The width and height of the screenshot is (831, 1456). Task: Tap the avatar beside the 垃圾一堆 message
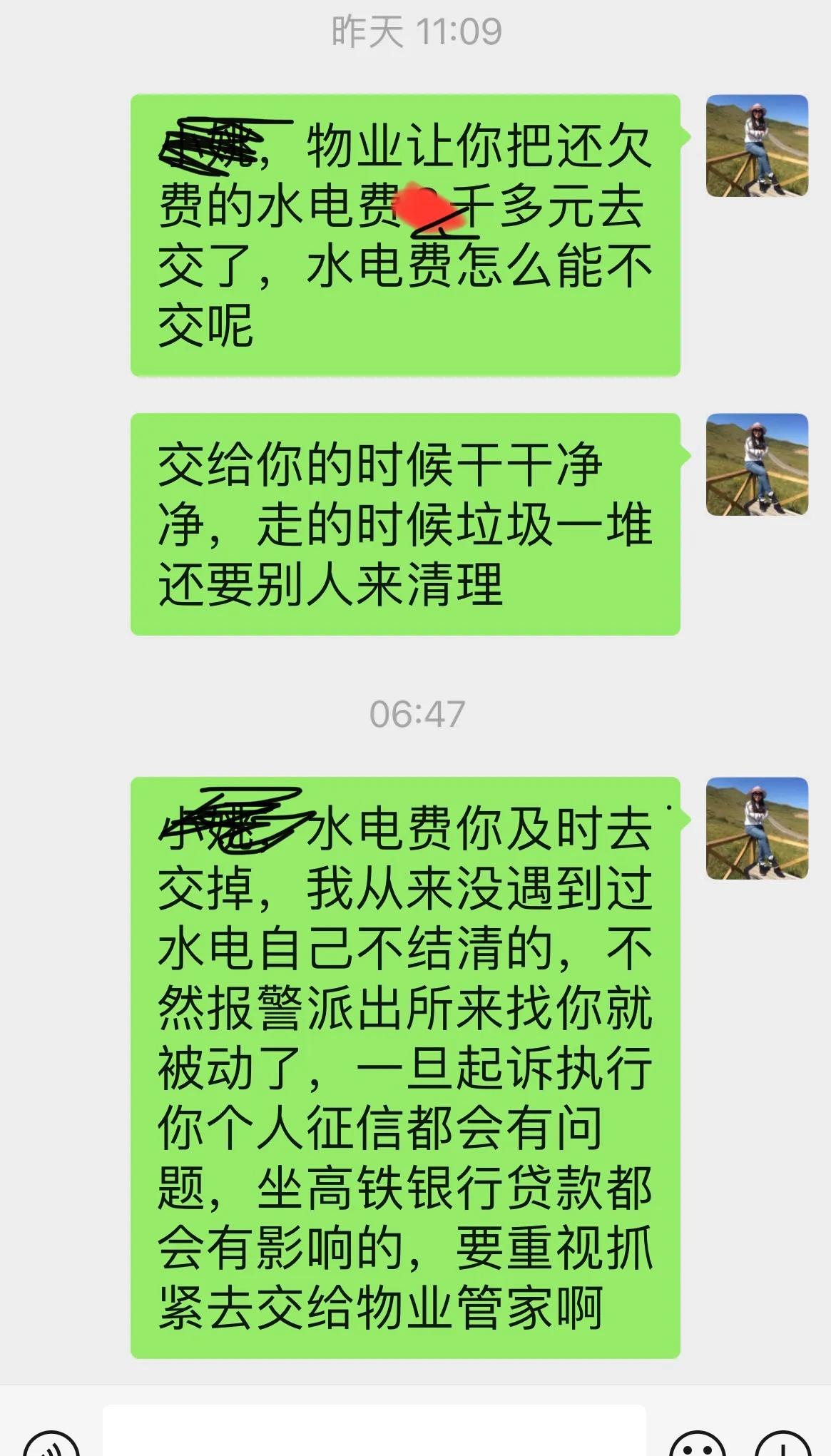coord(758,464)
